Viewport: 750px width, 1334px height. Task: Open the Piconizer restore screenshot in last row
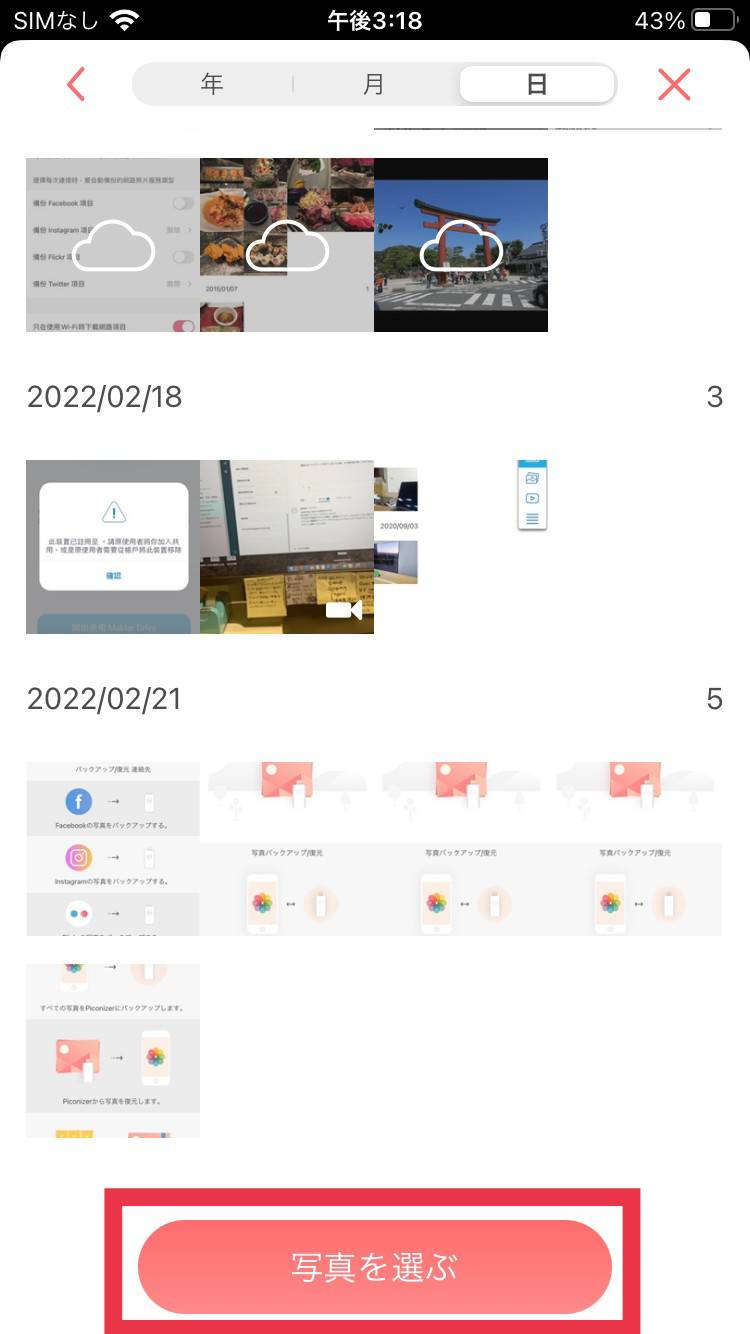coord(112,1050)
